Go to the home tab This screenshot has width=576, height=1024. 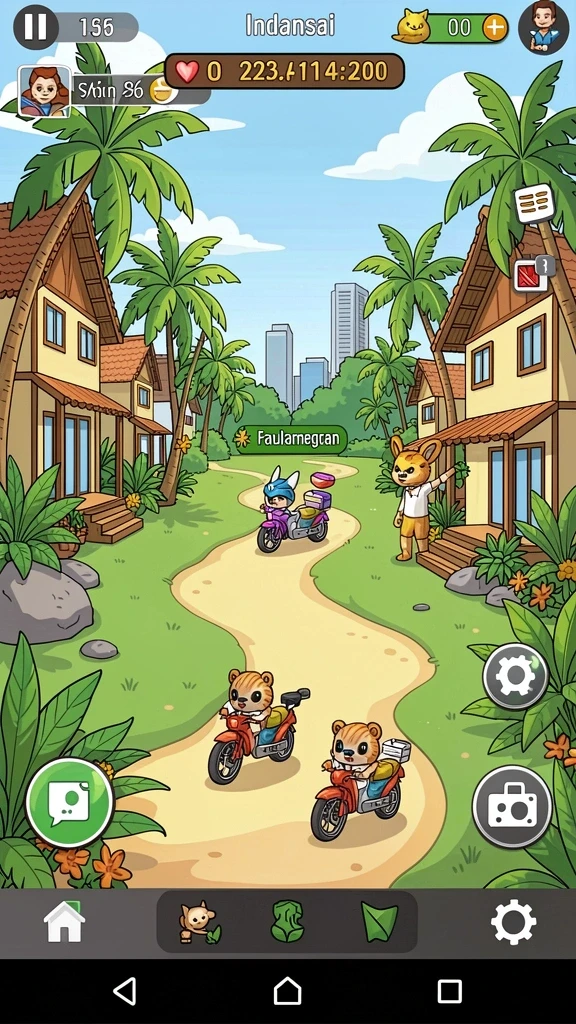coord(64,921)
